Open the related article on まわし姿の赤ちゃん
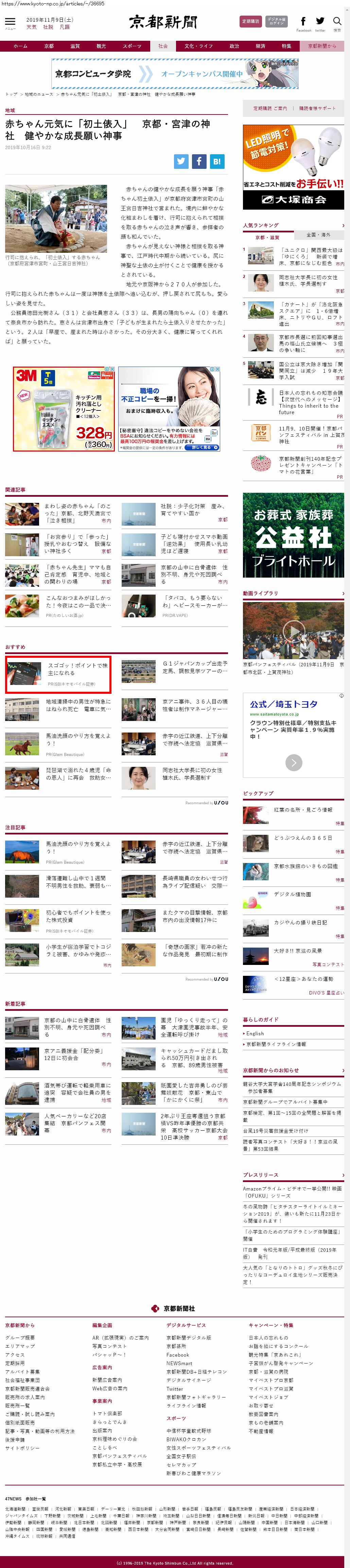The width and height of the screenshot is (350, 1568). [77, 510]
